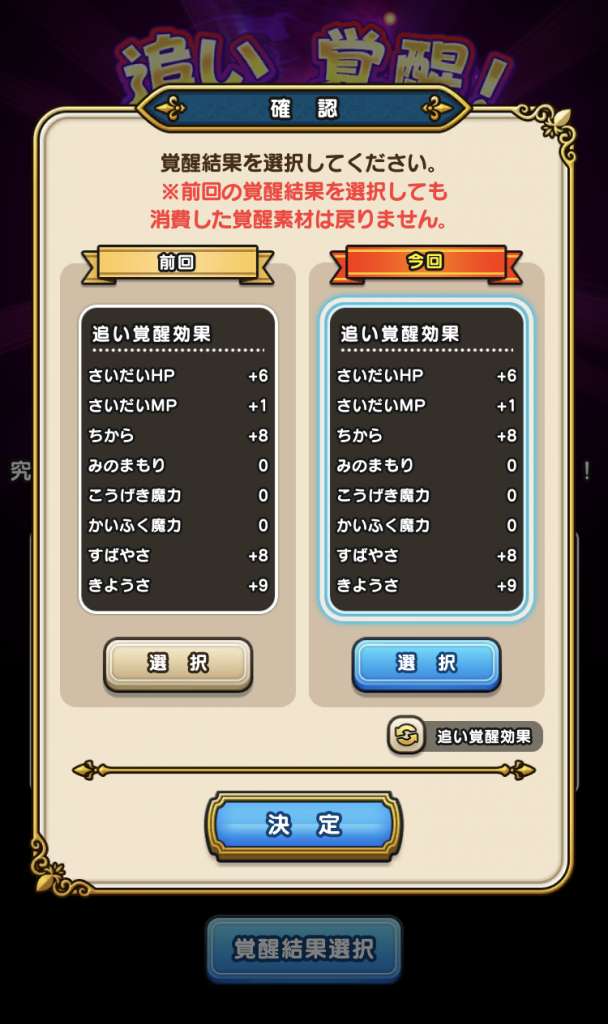Screen dimensions: 608x1024
Task: Select the 前回 awakening result
Action: pos(177,663)
